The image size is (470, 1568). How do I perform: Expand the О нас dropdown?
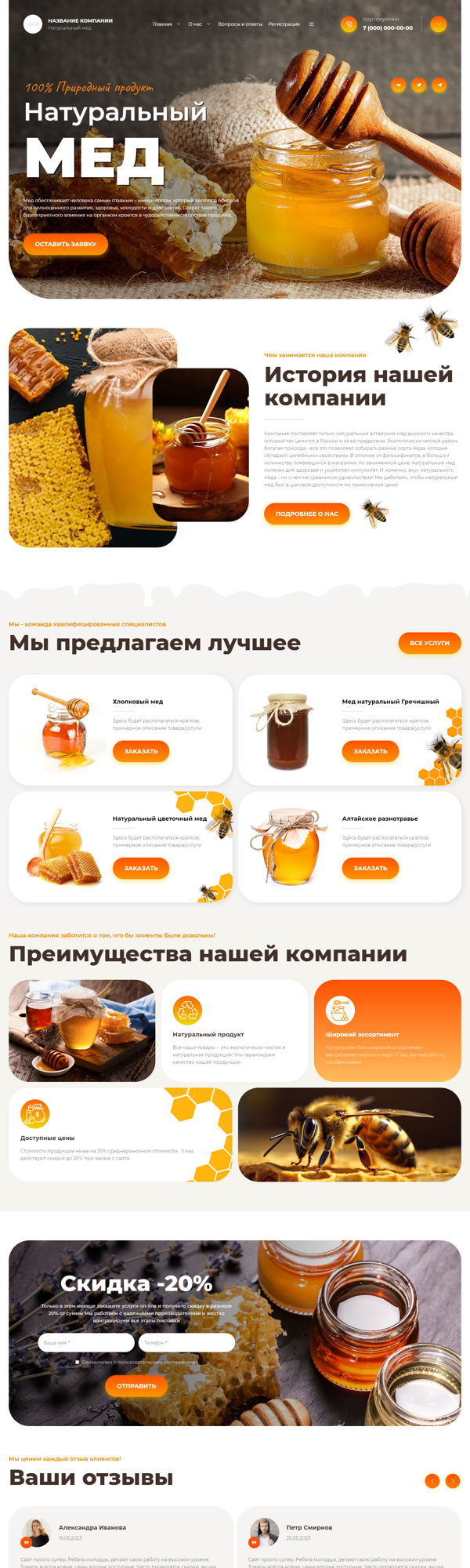(196, 24)
